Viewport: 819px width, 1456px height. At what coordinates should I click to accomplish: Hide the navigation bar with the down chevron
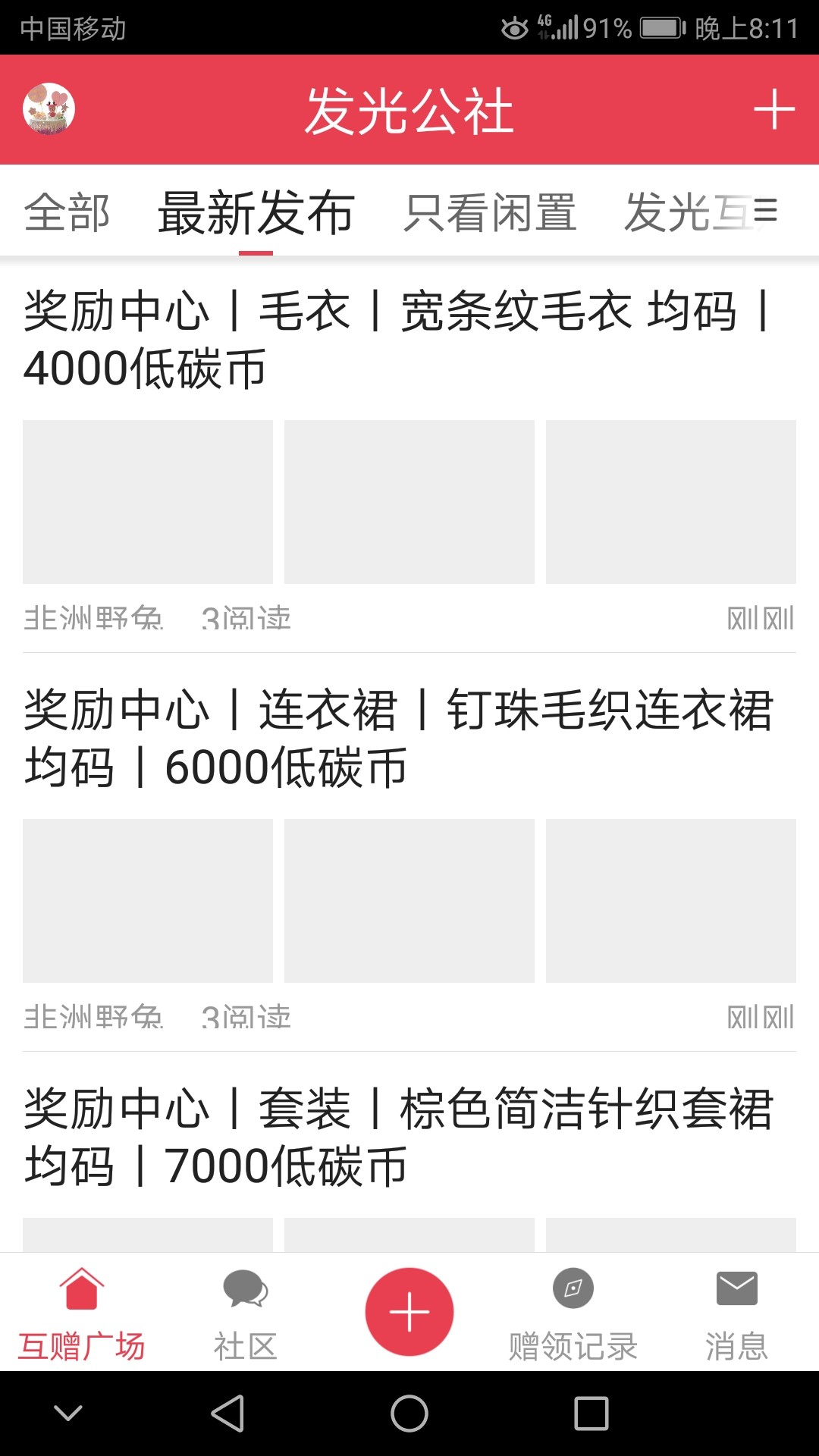(68, 1413)
